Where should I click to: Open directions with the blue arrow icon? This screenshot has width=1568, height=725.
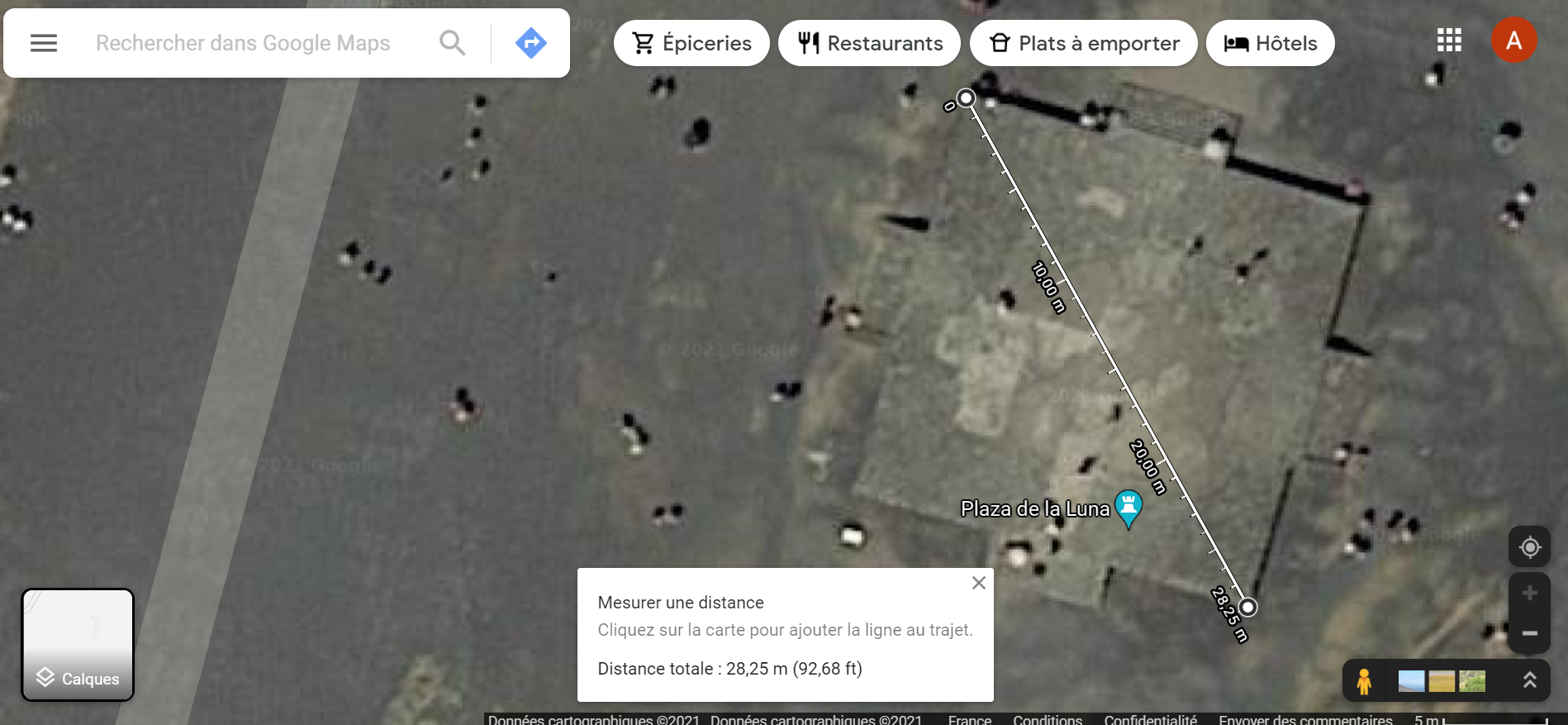[530, 43]
